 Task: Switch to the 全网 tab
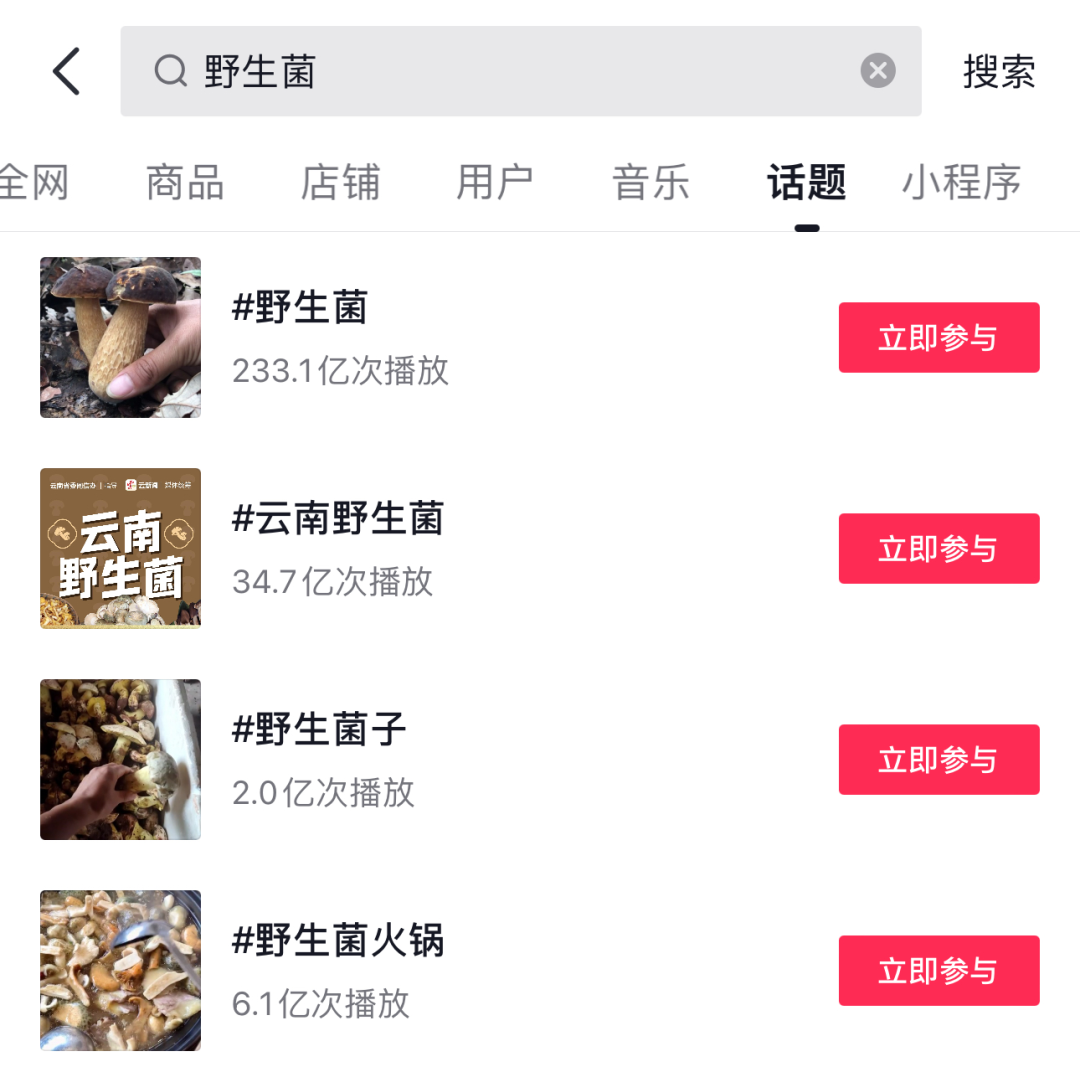tap(34, 183)
